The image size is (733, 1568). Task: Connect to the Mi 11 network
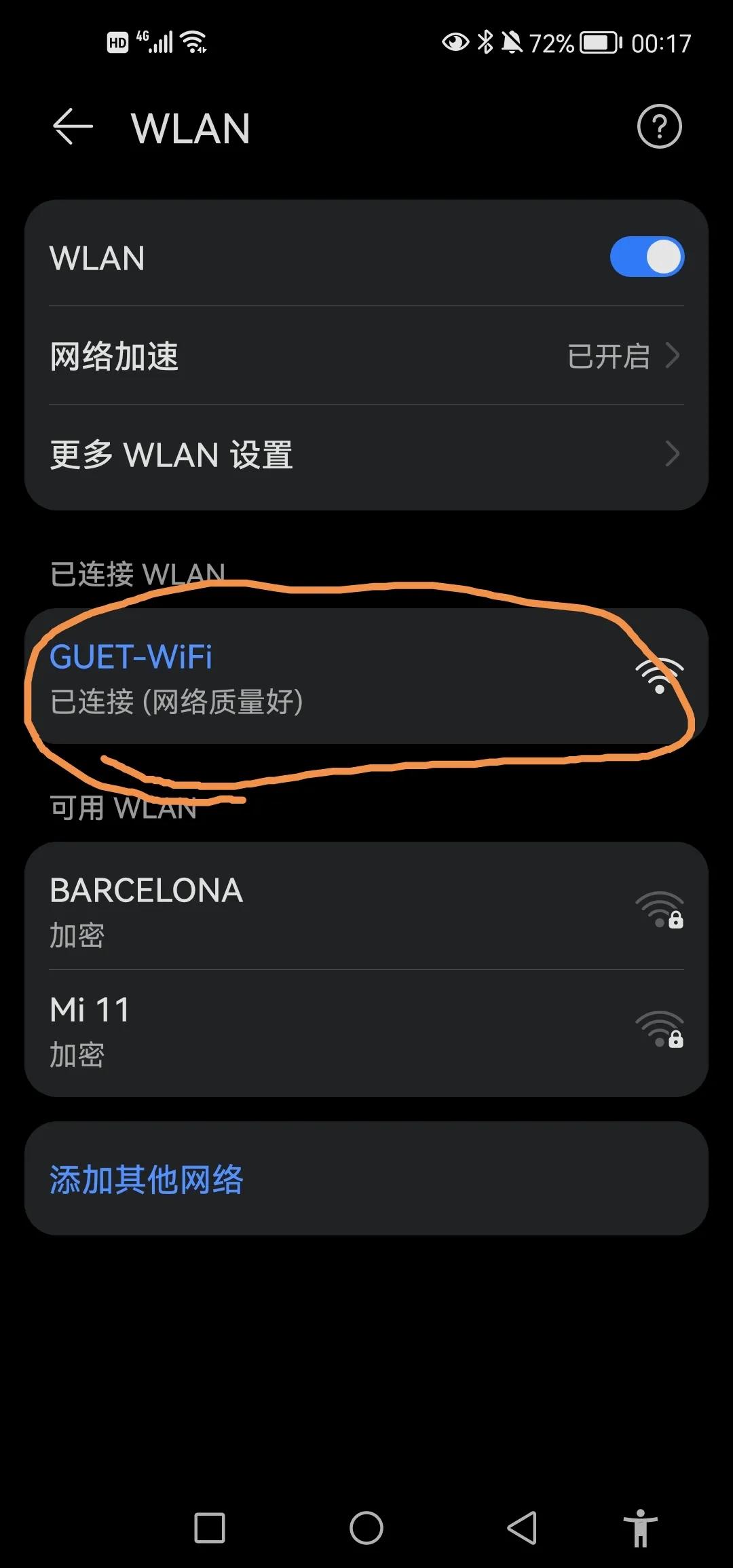tap(366, 1029)
